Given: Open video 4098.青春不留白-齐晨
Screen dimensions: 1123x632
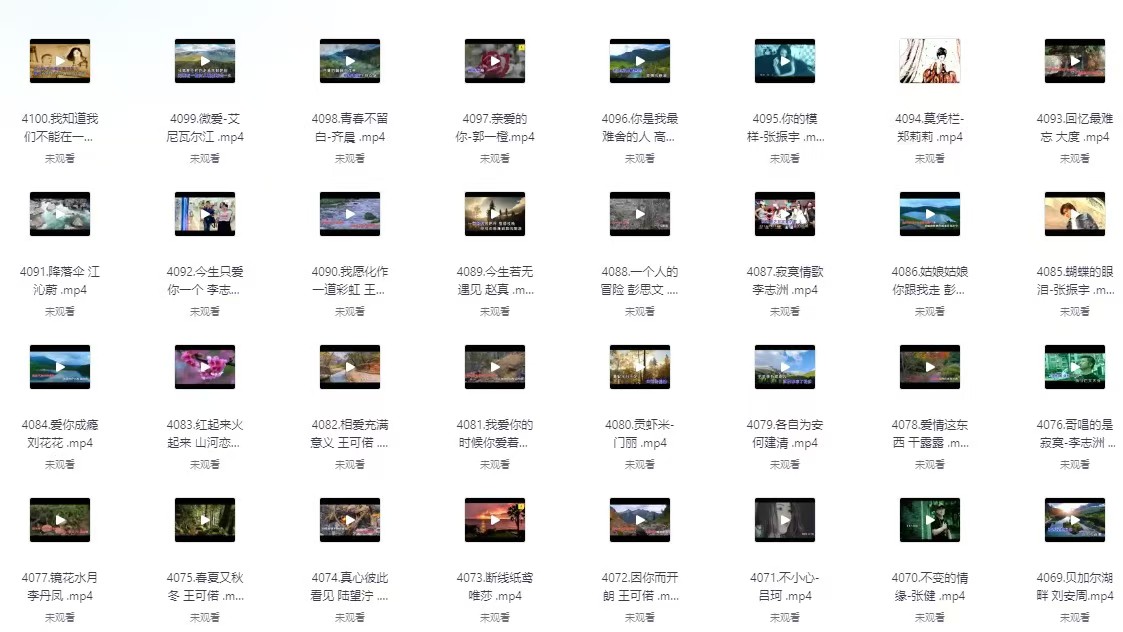Looking at the screenshot, I should tap(350, 61).
